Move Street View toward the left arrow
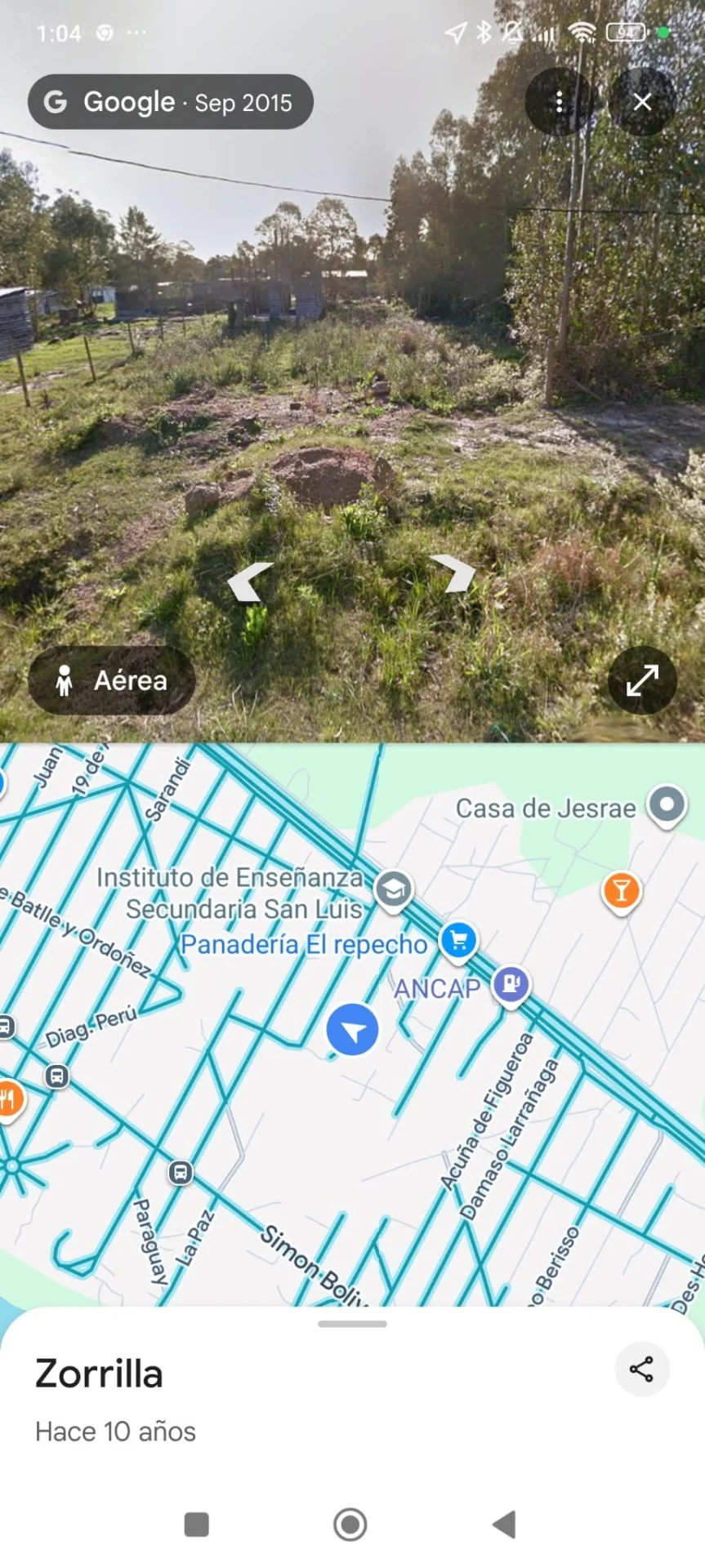 (249, 581)
